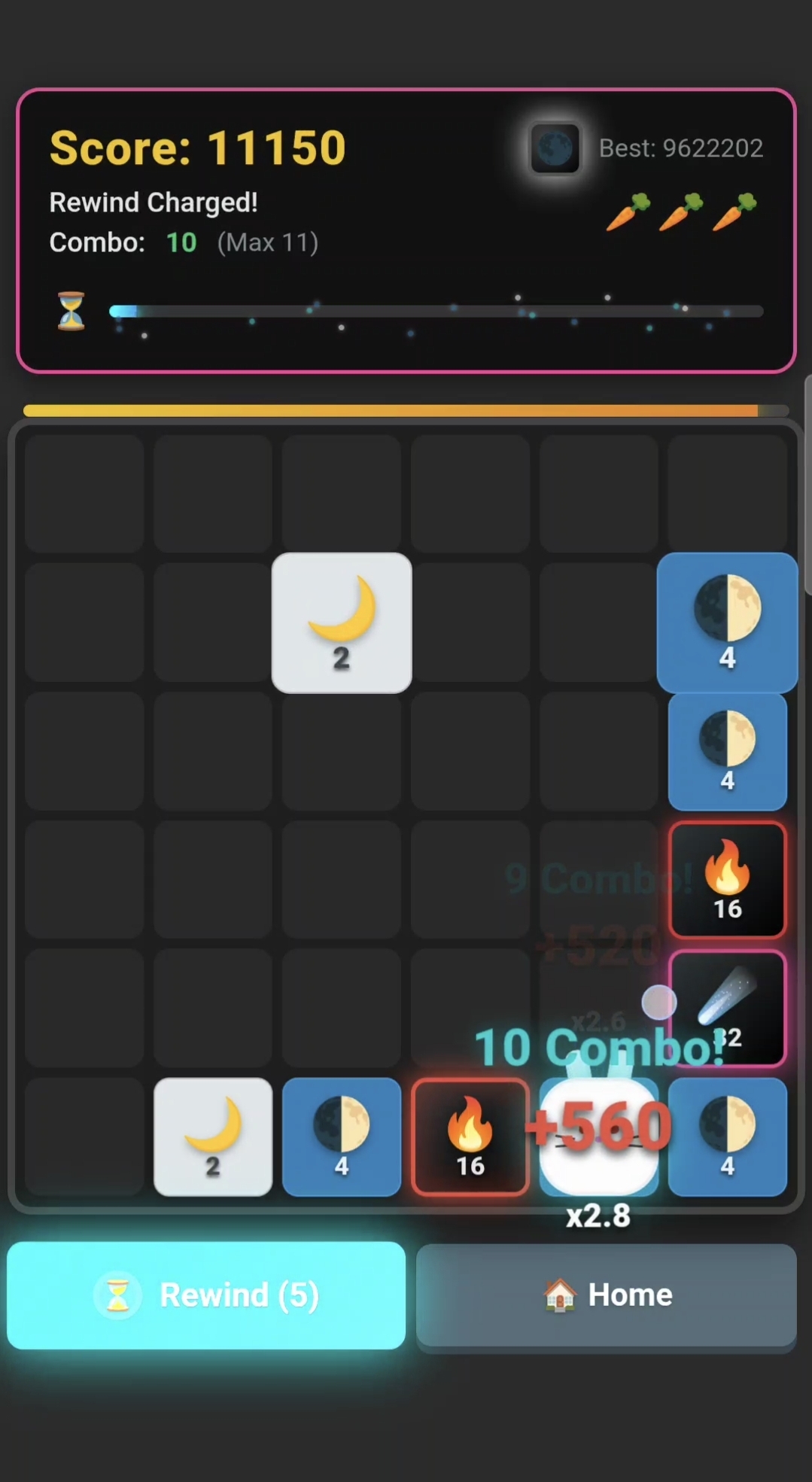Go to the Home screen
This screenshot has height=1482, width=812.
607,1295
